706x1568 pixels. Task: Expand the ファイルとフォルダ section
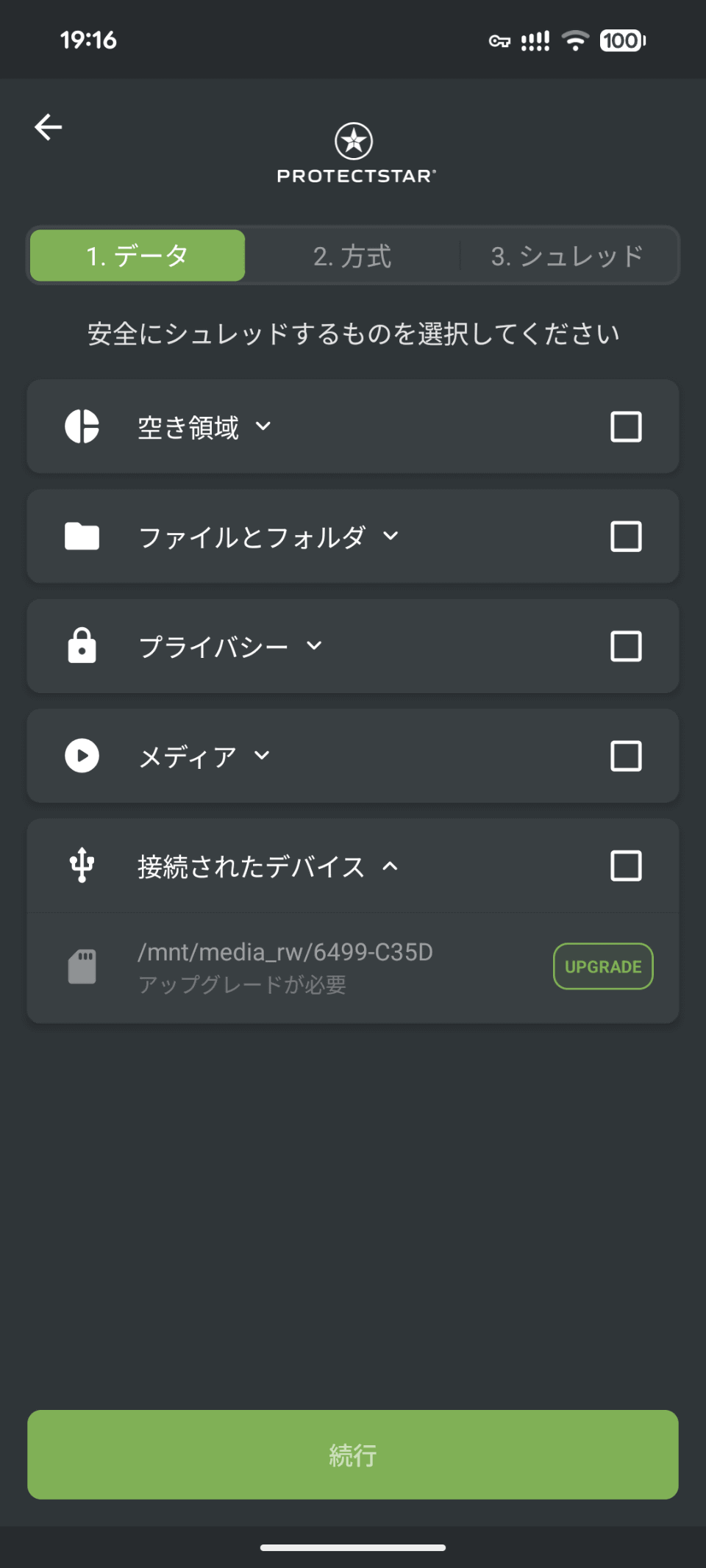[x=391, y=537]
